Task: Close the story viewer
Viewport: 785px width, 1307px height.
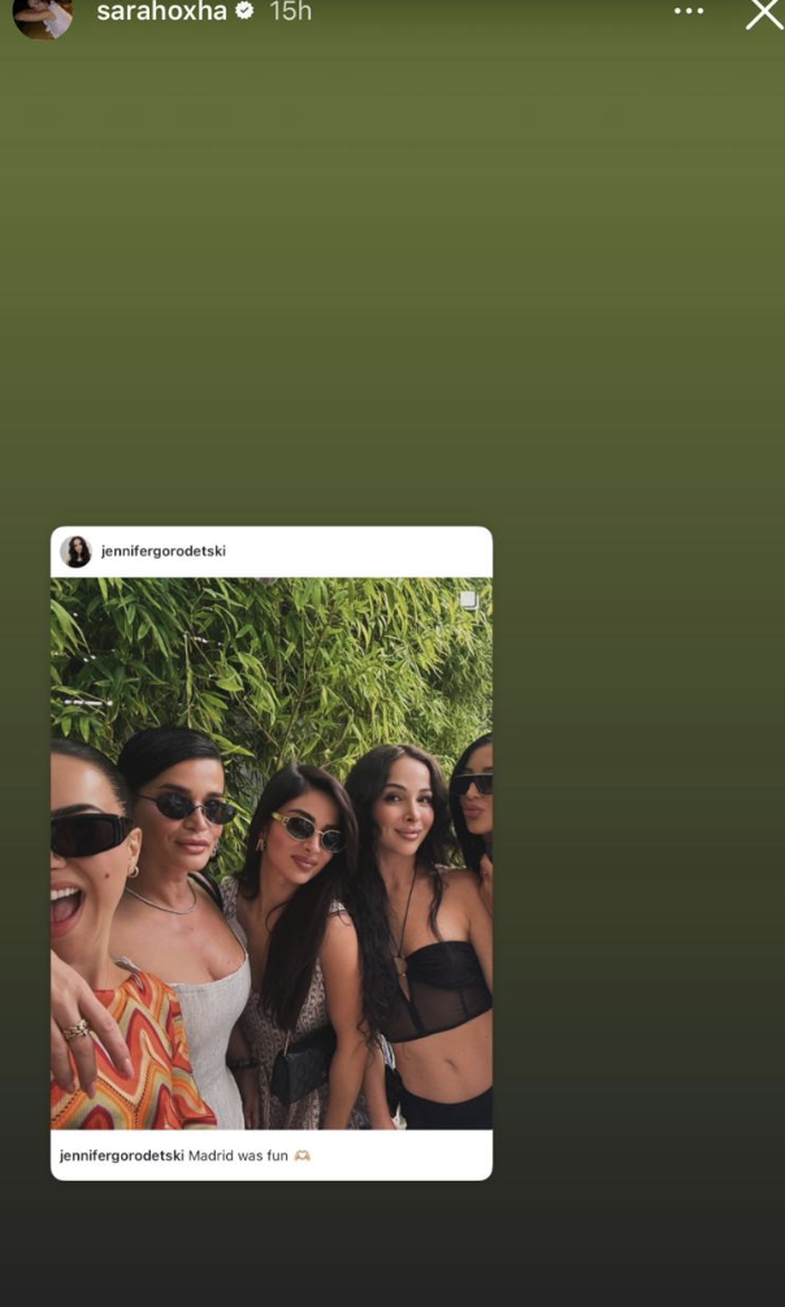Action: click(764, 13)
